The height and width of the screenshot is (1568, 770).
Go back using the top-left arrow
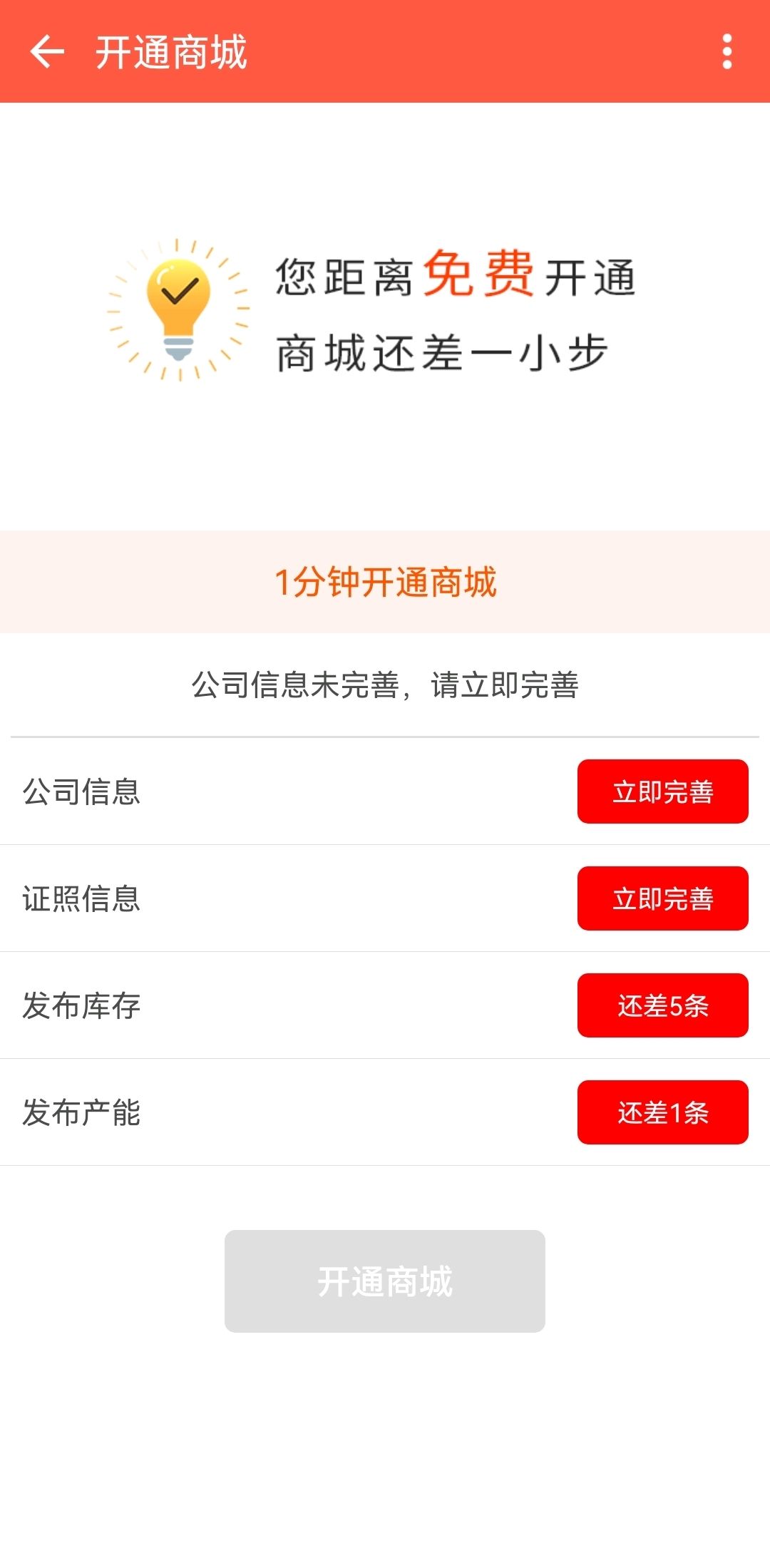pyautogui.click(x=47, y=51)
